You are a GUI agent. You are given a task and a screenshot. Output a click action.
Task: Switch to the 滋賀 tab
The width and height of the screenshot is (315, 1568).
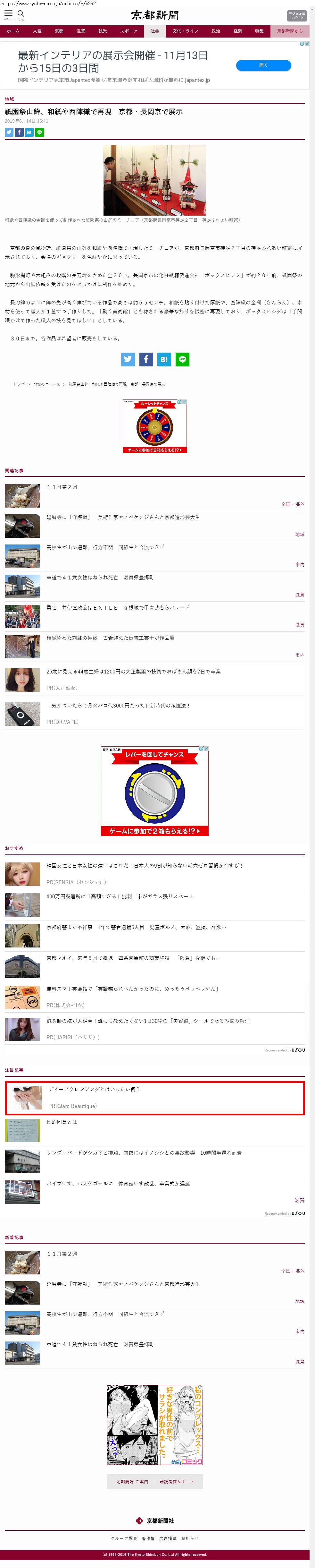(80, 31)
